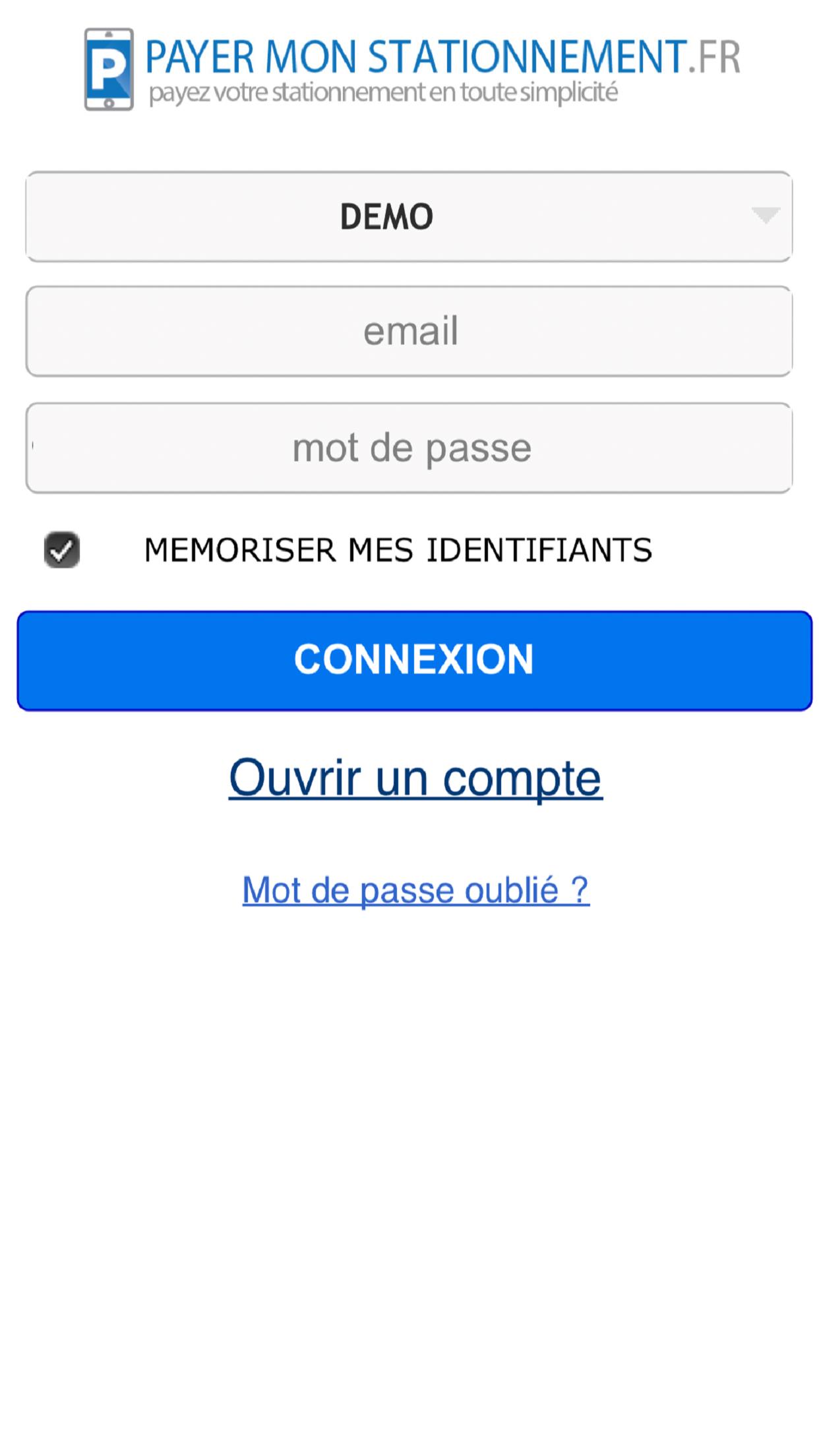
Task: Click the mot de passe field
Action: click(409, 447)
